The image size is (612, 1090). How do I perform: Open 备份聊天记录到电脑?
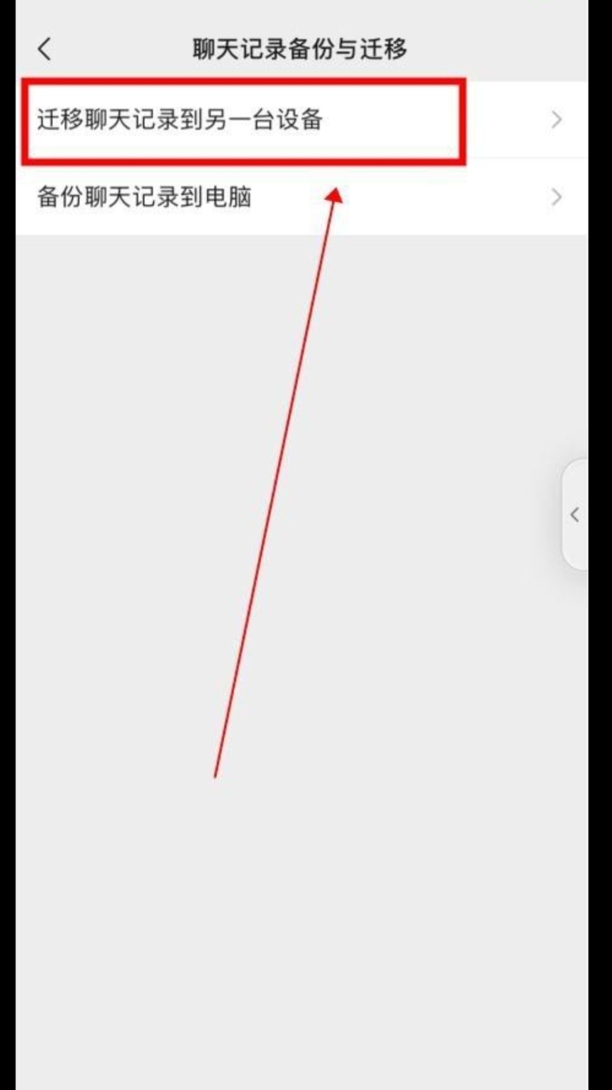tap(300, 197)
